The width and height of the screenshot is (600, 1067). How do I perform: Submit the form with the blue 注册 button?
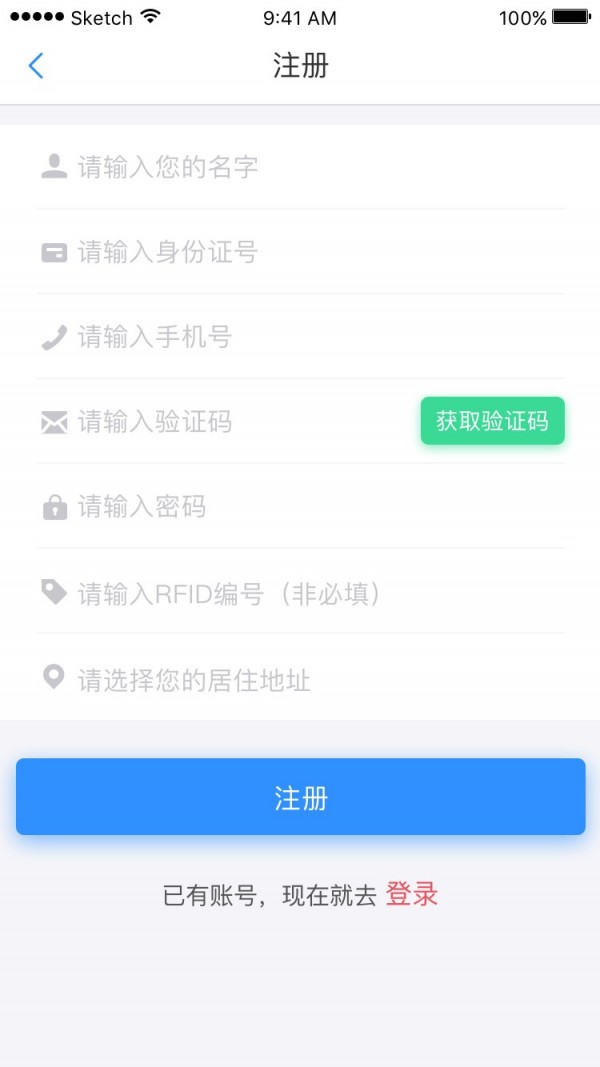[300, 797]
